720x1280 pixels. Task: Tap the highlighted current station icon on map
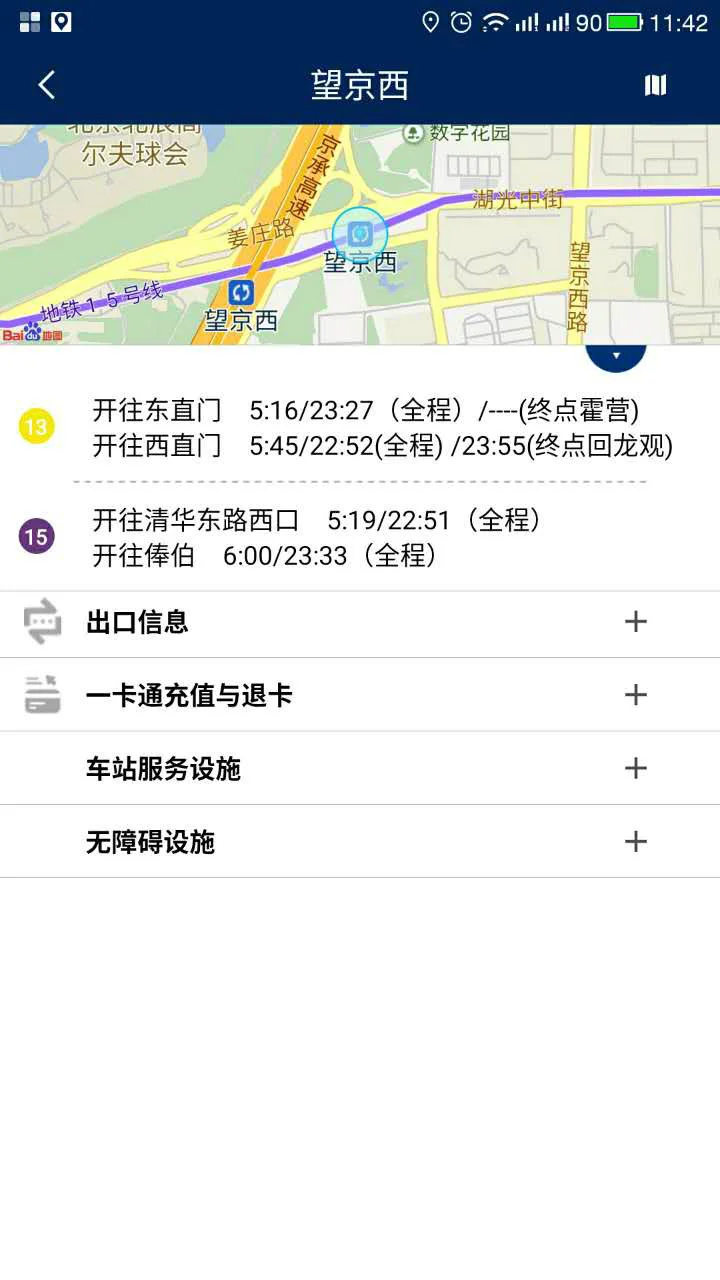click(x=359, y=233)
